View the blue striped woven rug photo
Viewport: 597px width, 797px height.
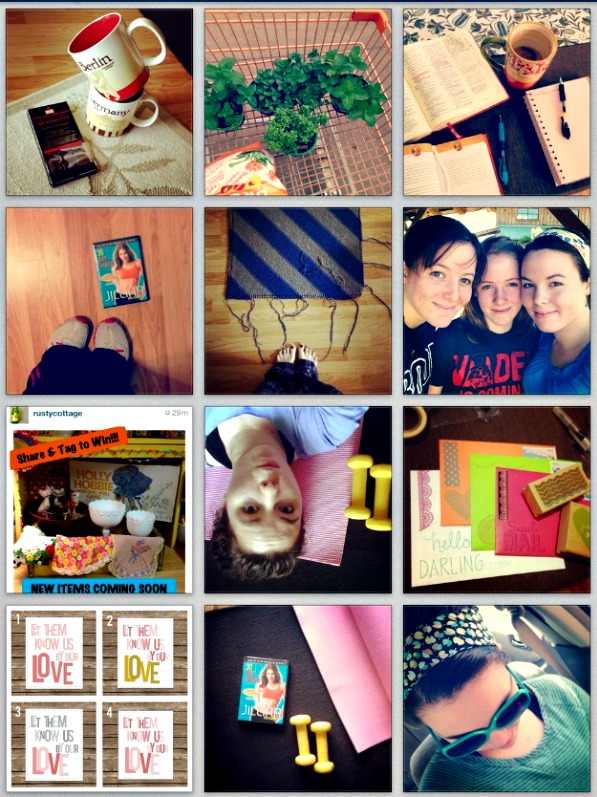[298, 301]
